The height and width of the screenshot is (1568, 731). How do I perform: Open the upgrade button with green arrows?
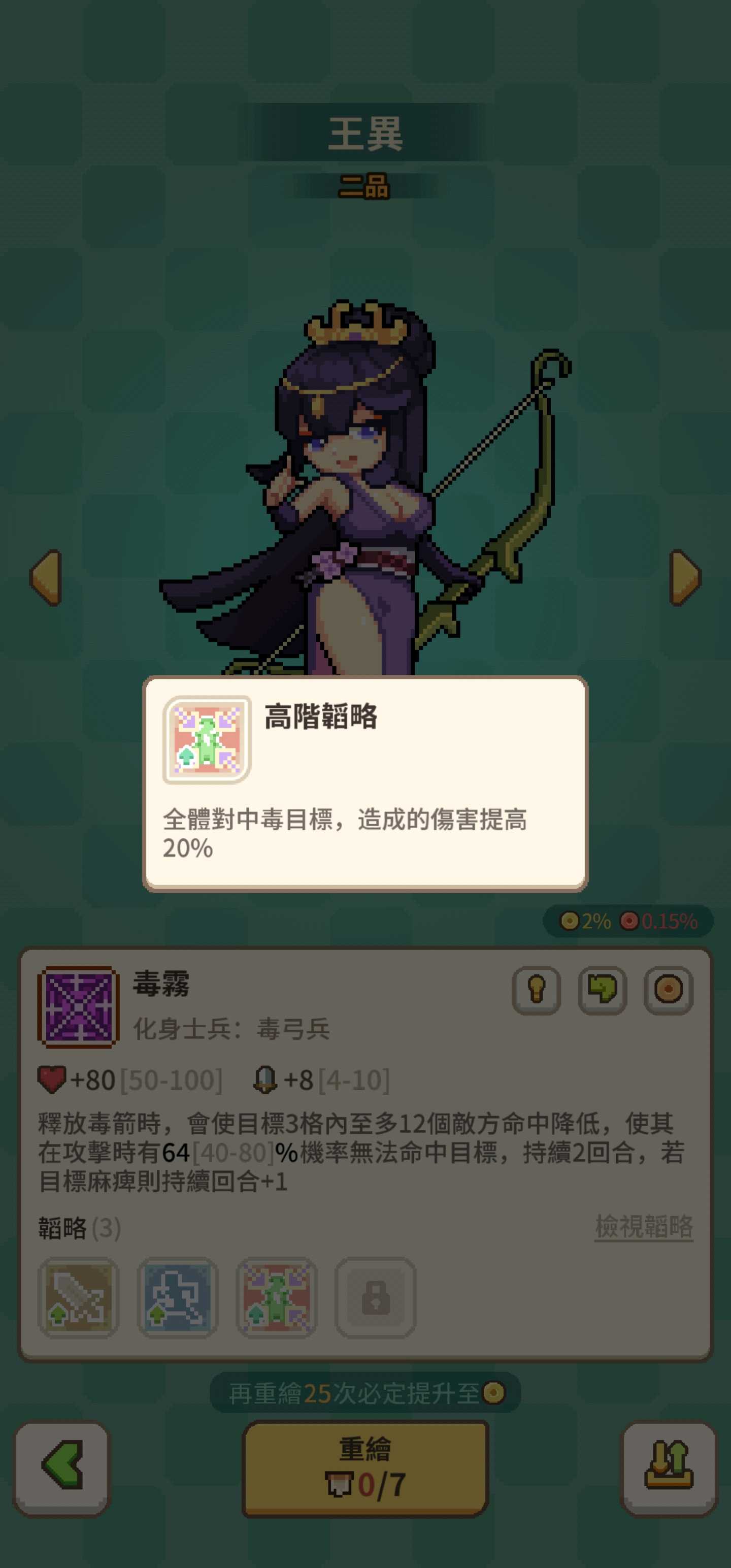pyautogui.click(x=669, y=1468)
